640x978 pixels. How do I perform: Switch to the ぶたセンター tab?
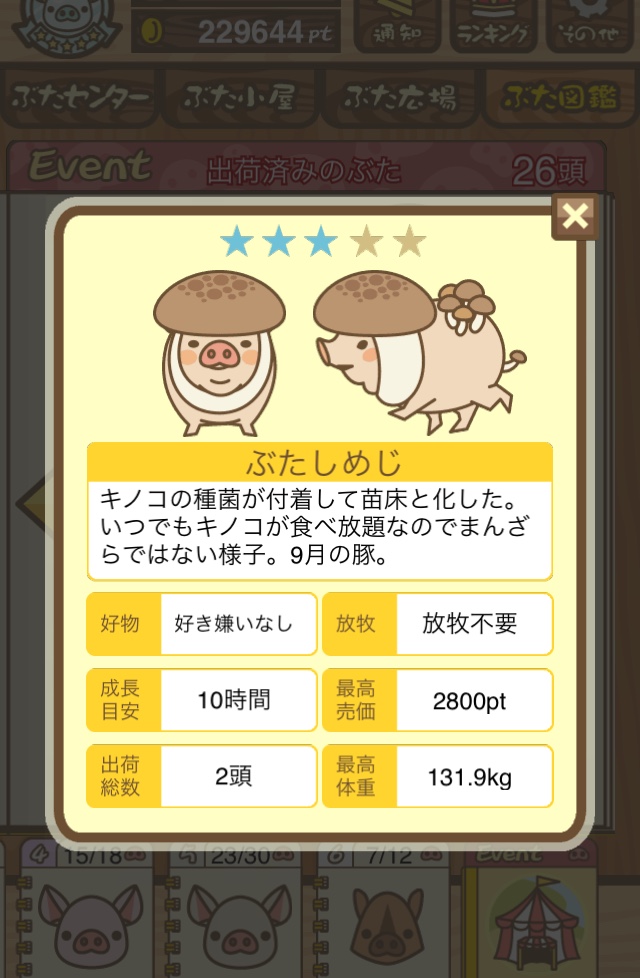(x=82, y=98)
